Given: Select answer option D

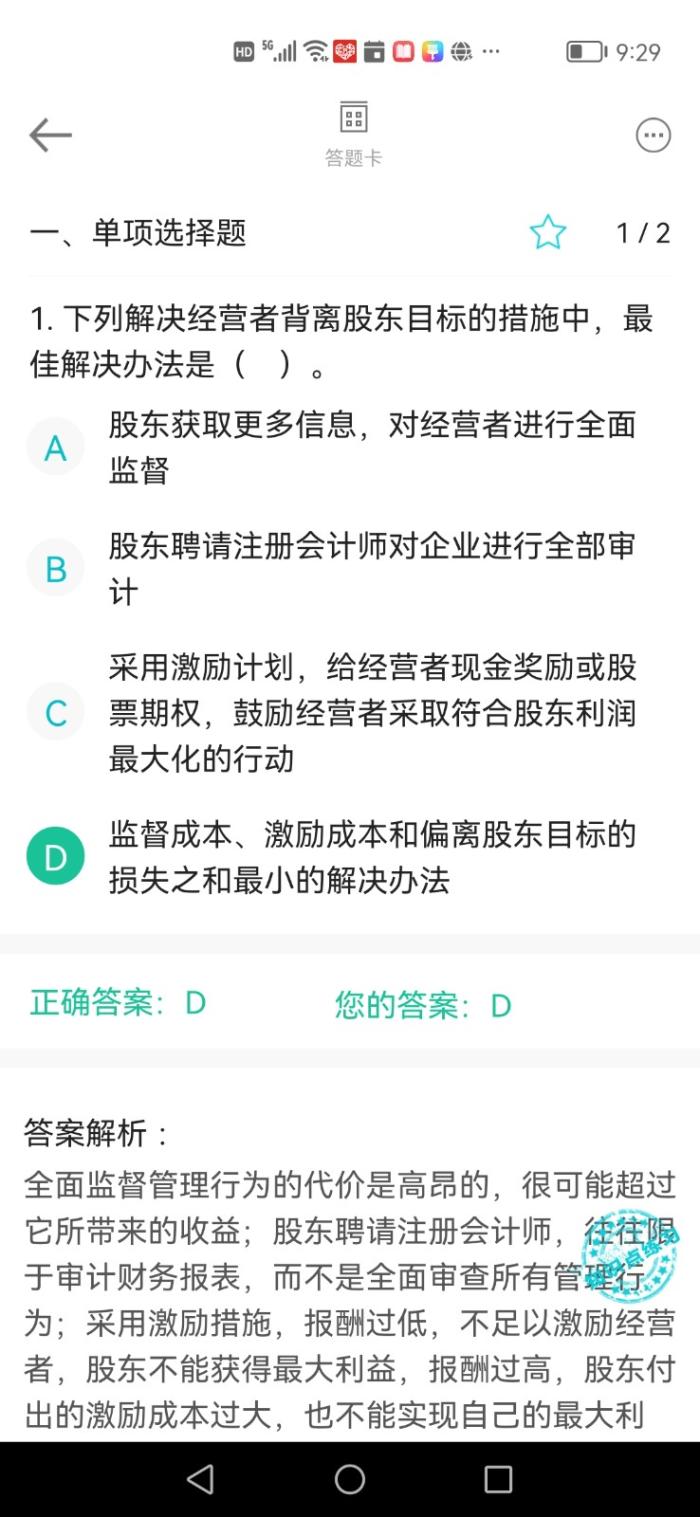Looking at the screenshot, I should [x=55, y=857].
